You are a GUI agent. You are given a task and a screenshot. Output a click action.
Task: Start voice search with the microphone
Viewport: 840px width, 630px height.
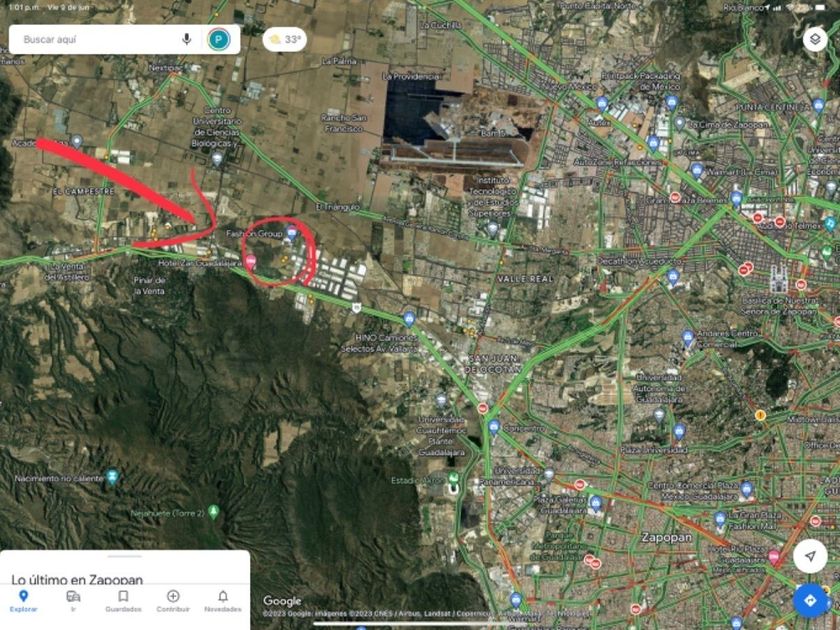coord(186,39)
